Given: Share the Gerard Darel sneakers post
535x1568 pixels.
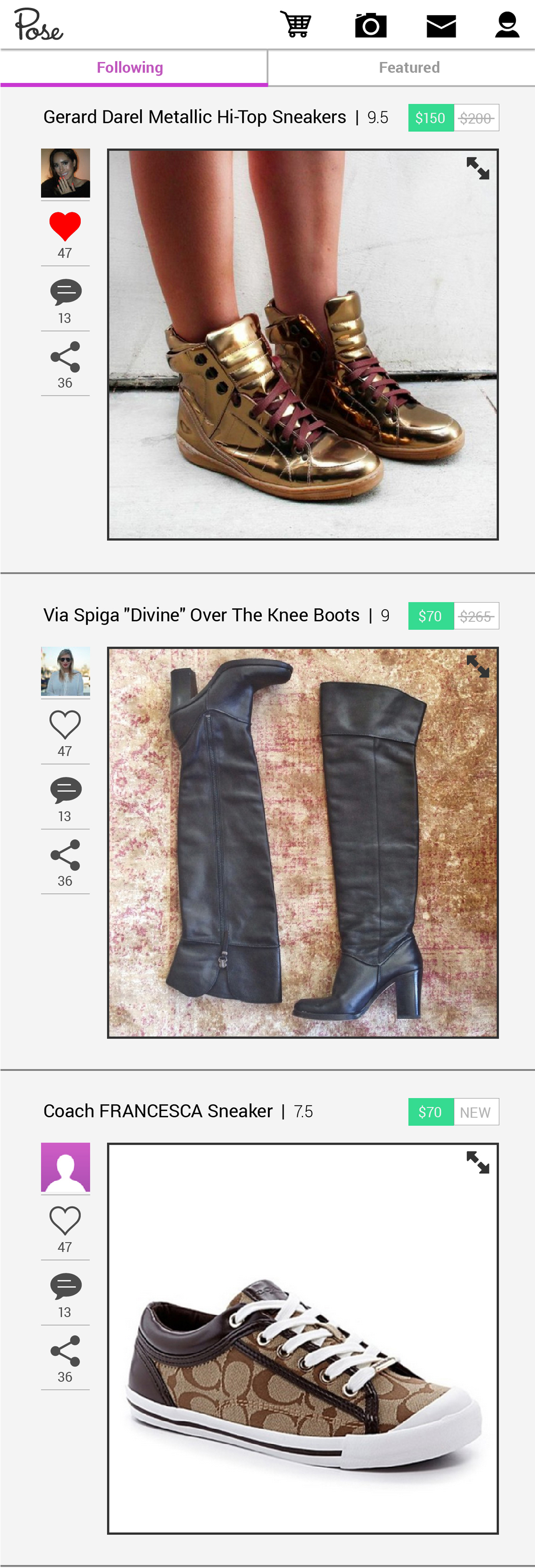Looking at the screenshot, I should tap(65, 357).
